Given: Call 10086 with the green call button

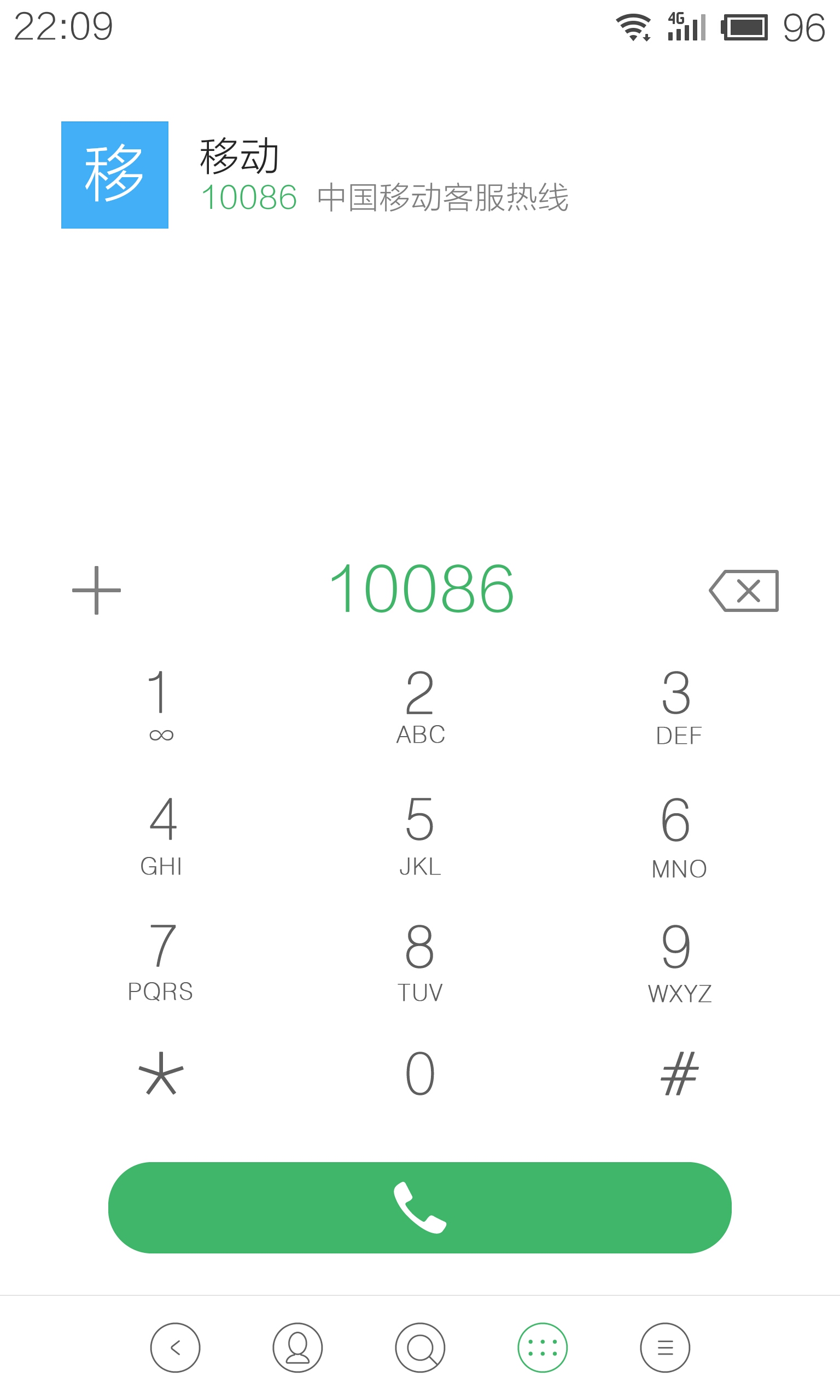Looking at the screenshot, I should [x=419, y=1207].
